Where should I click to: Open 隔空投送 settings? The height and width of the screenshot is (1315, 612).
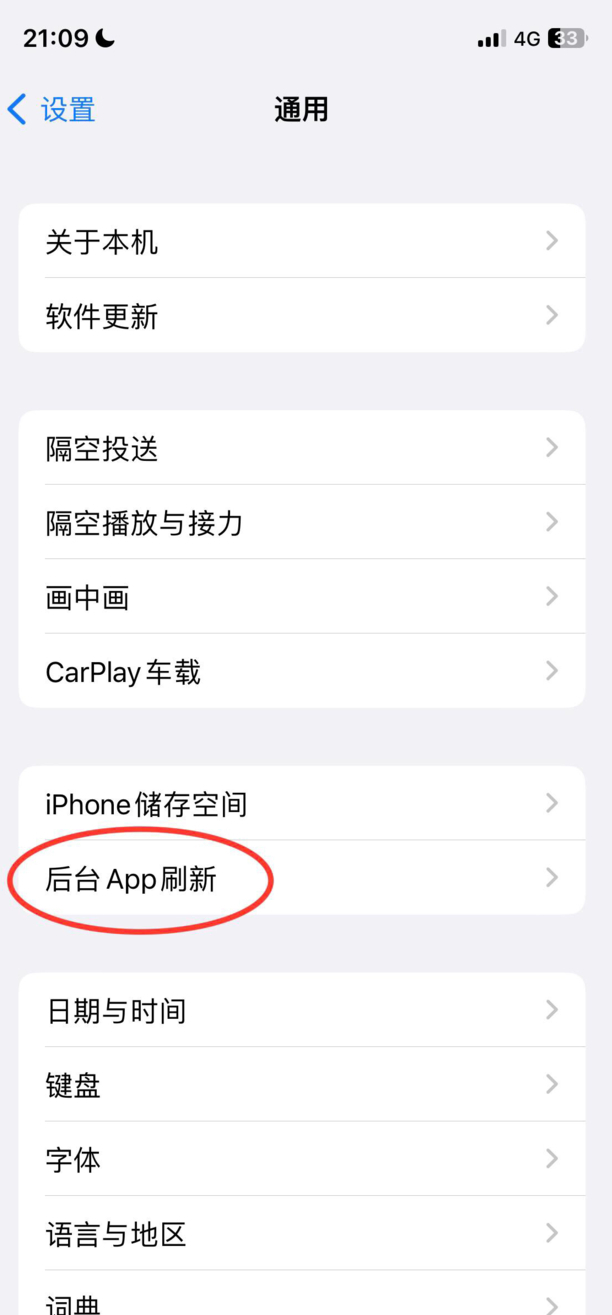(301, 449)
